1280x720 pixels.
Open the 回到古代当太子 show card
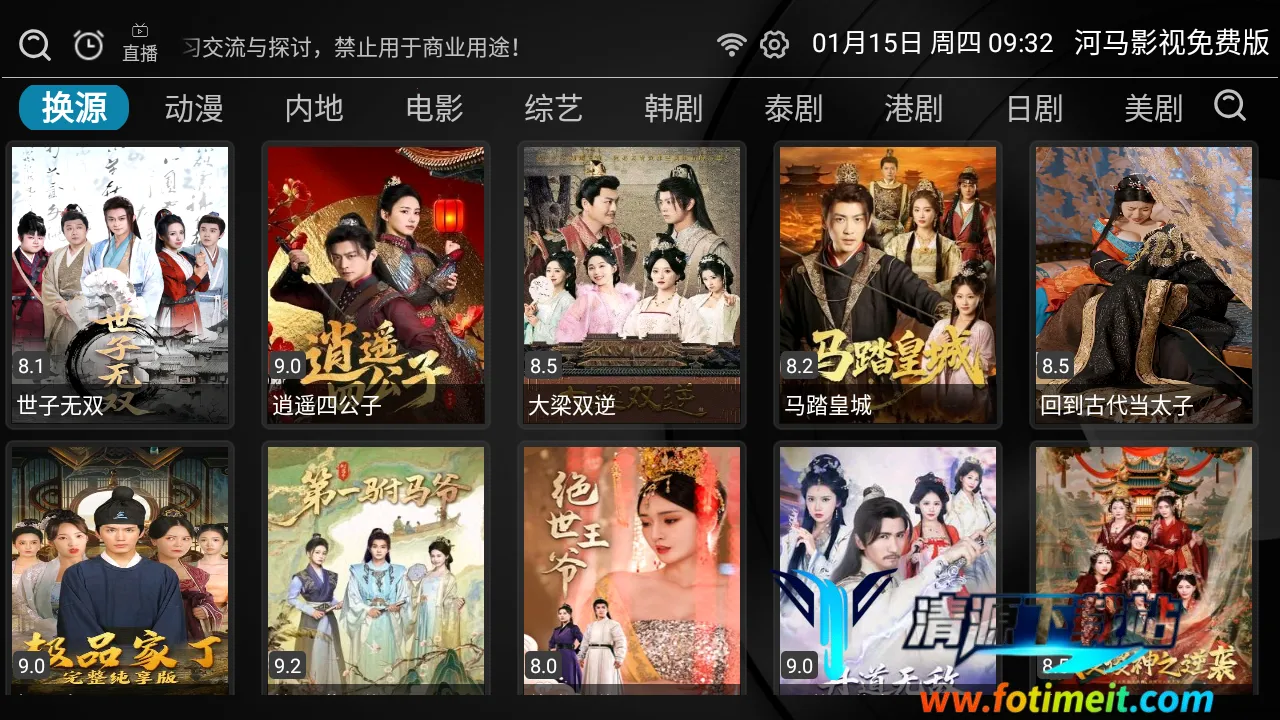1144,284
